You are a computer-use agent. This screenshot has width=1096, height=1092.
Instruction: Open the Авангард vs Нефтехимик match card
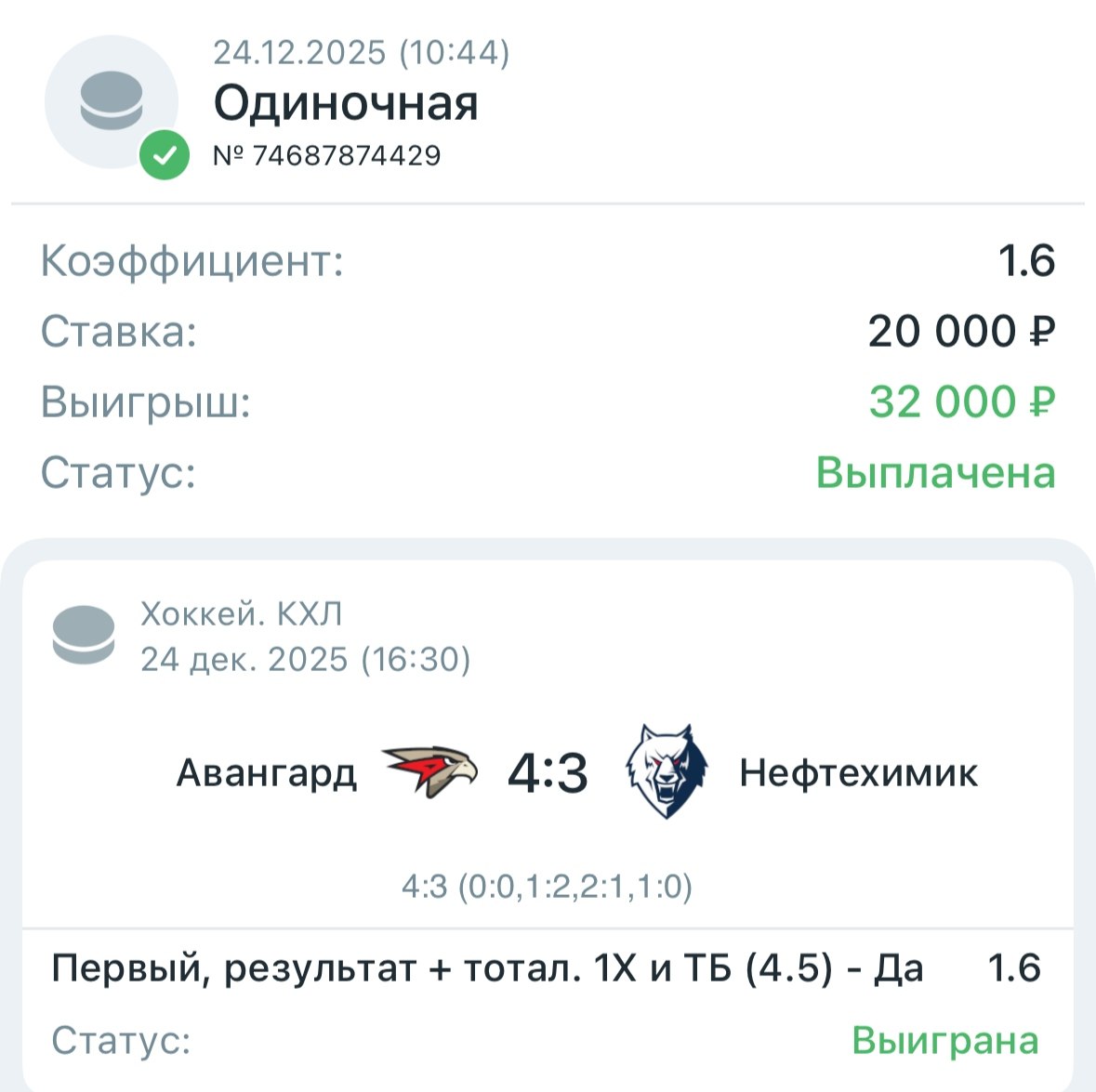548,772
